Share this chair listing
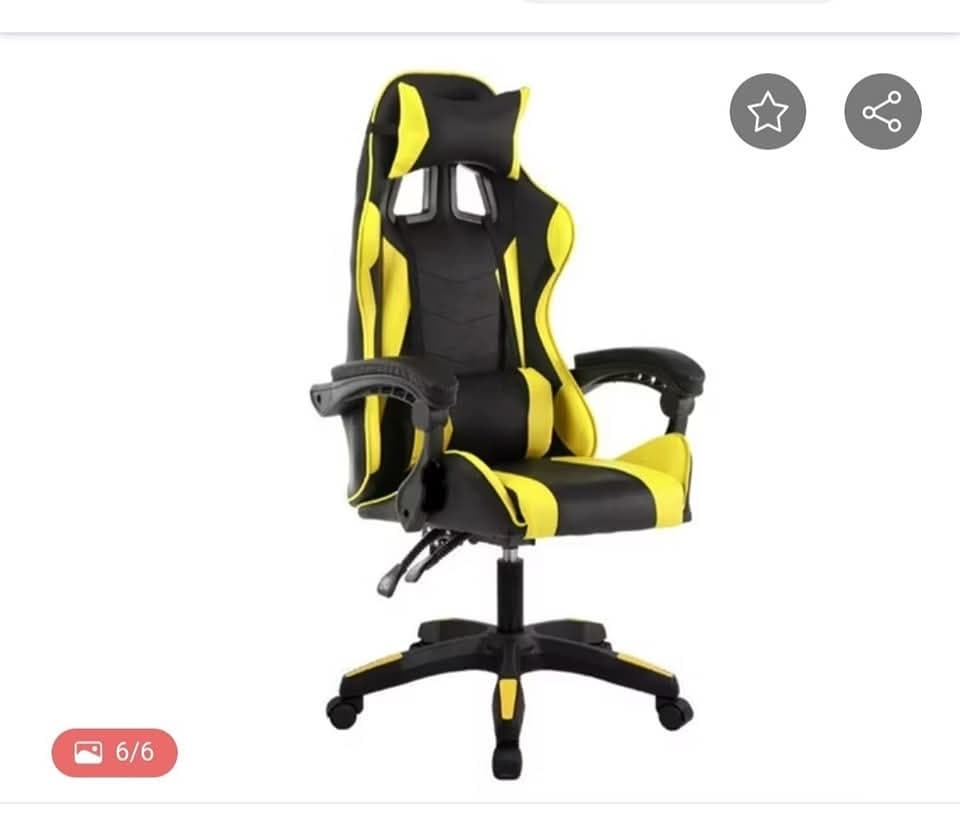960x830 pixels. [x=882, y=112]
